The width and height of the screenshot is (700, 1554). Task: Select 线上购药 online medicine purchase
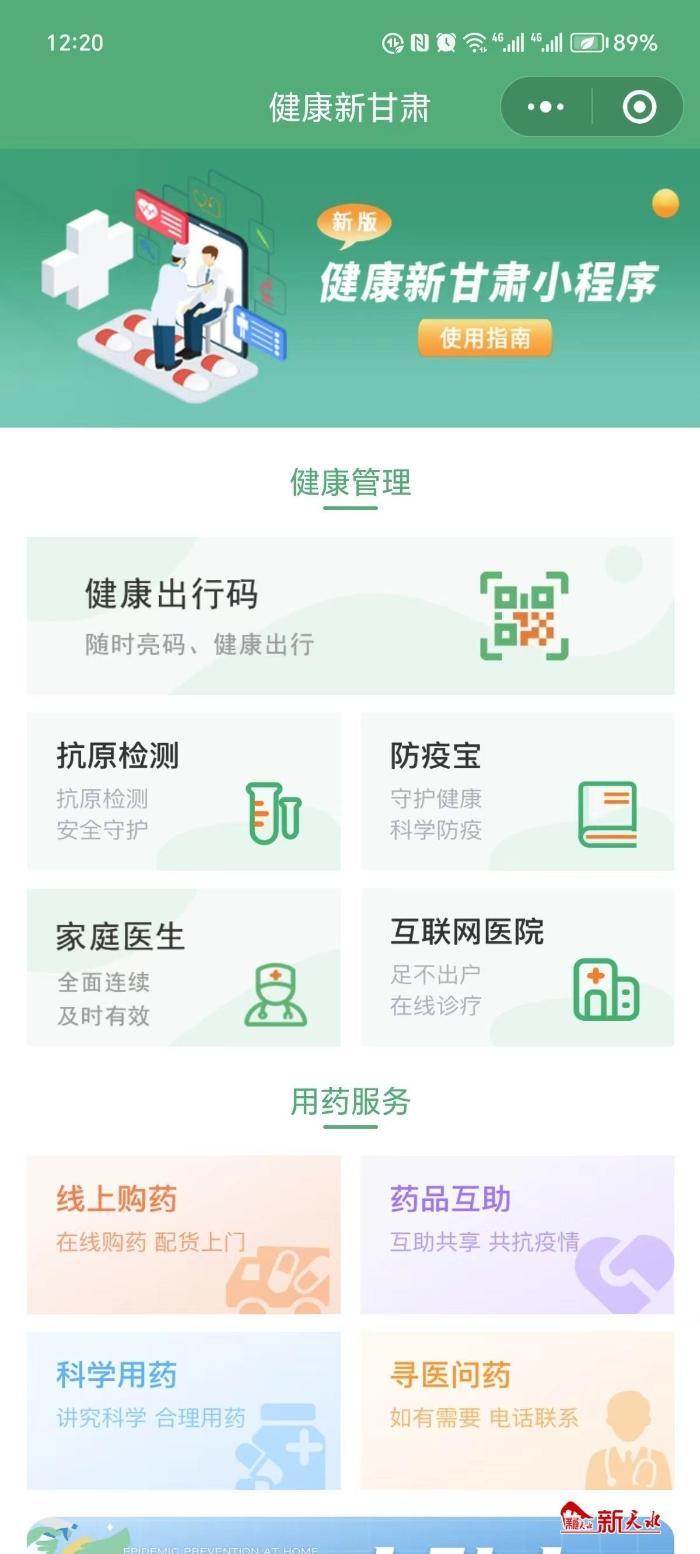click(x=183, y=1235)
